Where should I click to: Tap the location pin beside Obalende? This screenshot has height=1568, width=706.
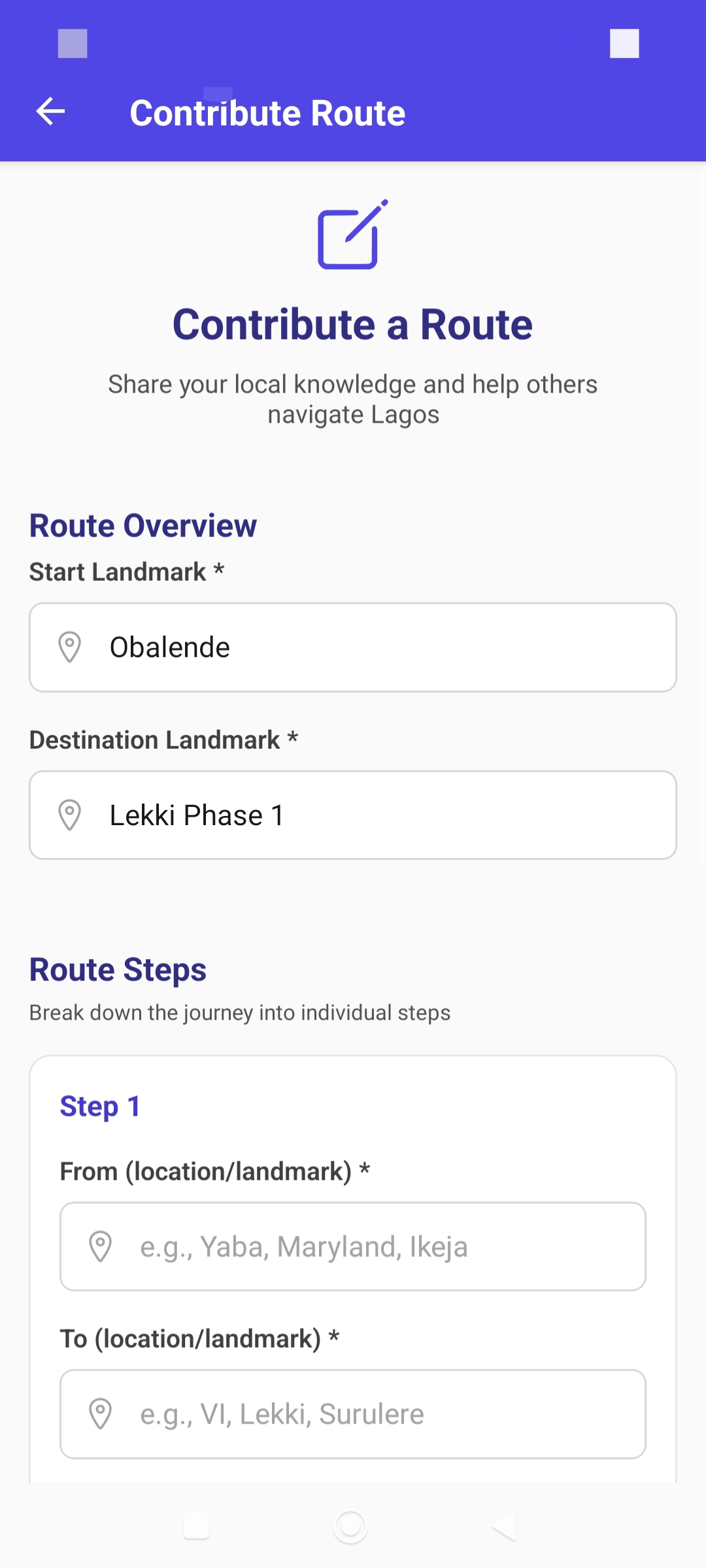pyautogui.click(x=70, y=647)
